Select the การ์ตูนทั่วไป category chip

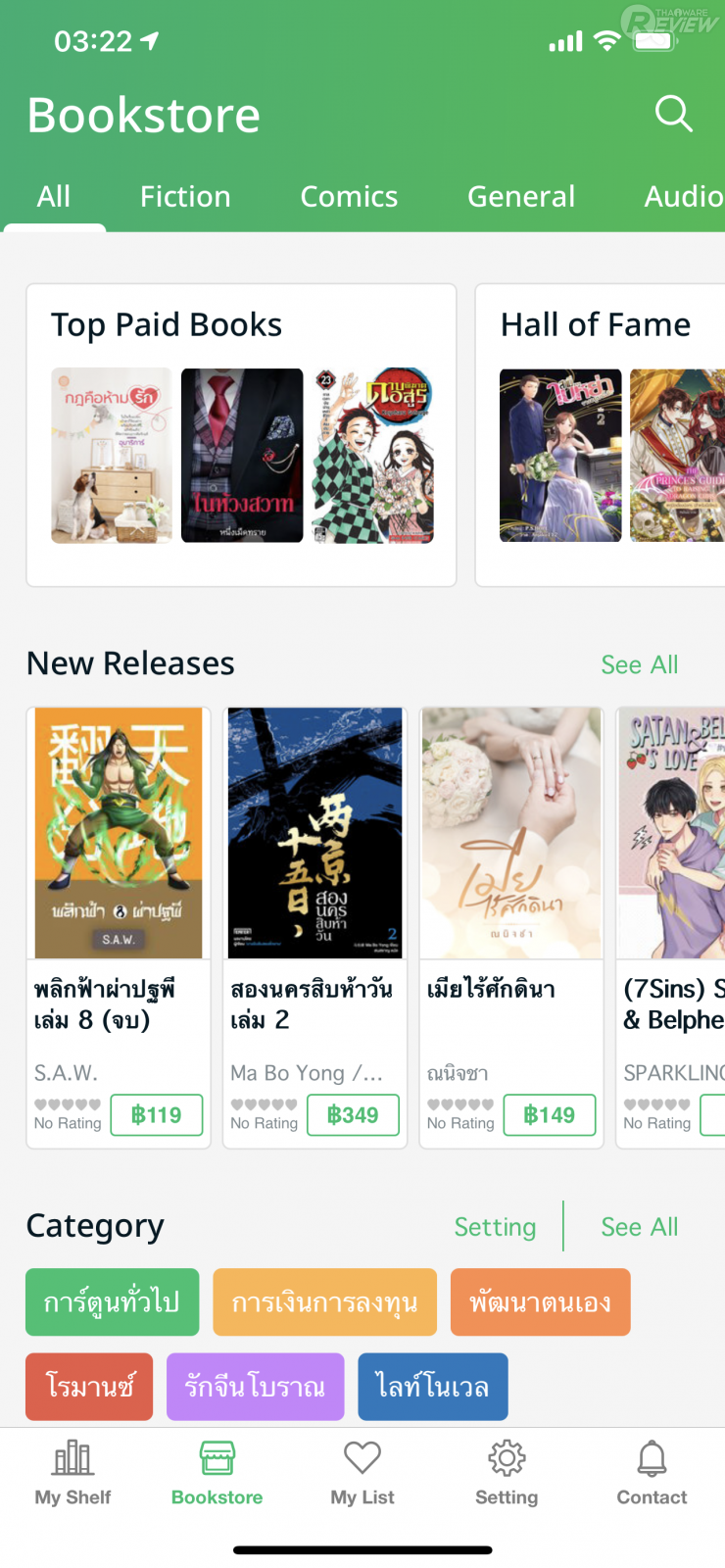(113, 1302)
